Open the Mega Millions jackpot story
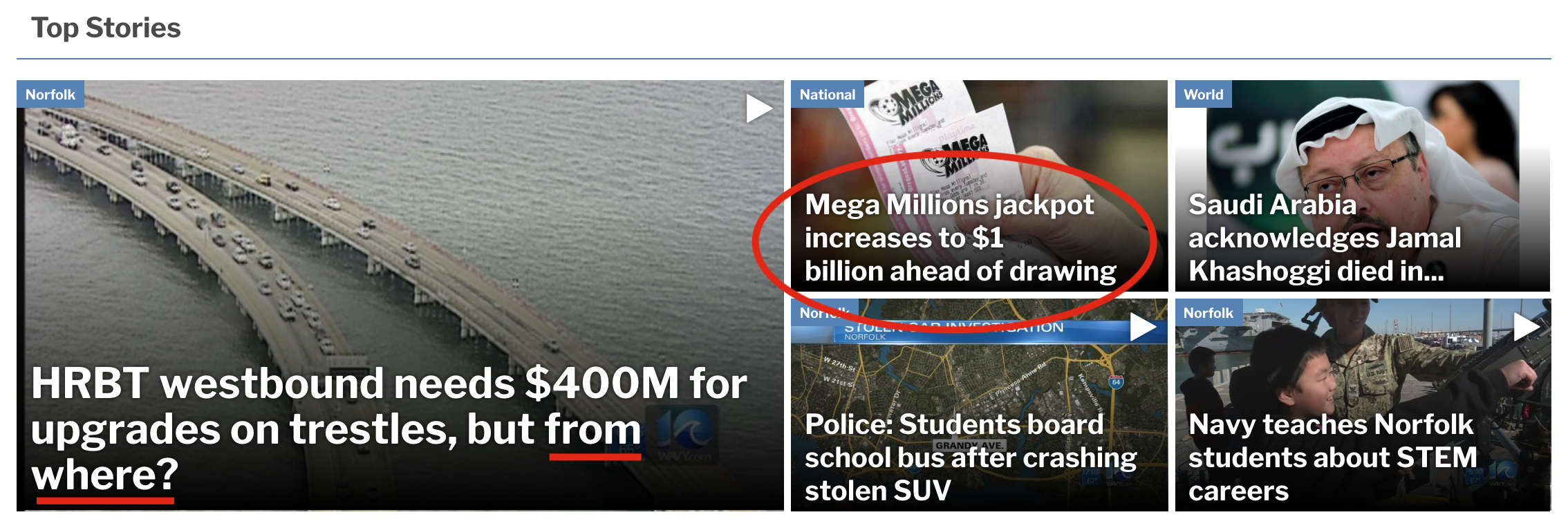The width and height of the screenshot is (1568, 528). pyautogui.click(x=960, y=238)
